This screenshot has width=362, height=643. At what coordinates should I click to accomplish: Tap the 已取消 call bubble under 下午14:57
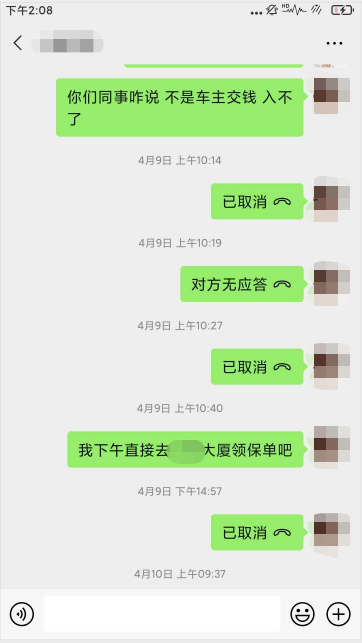[x=257, y=532]
